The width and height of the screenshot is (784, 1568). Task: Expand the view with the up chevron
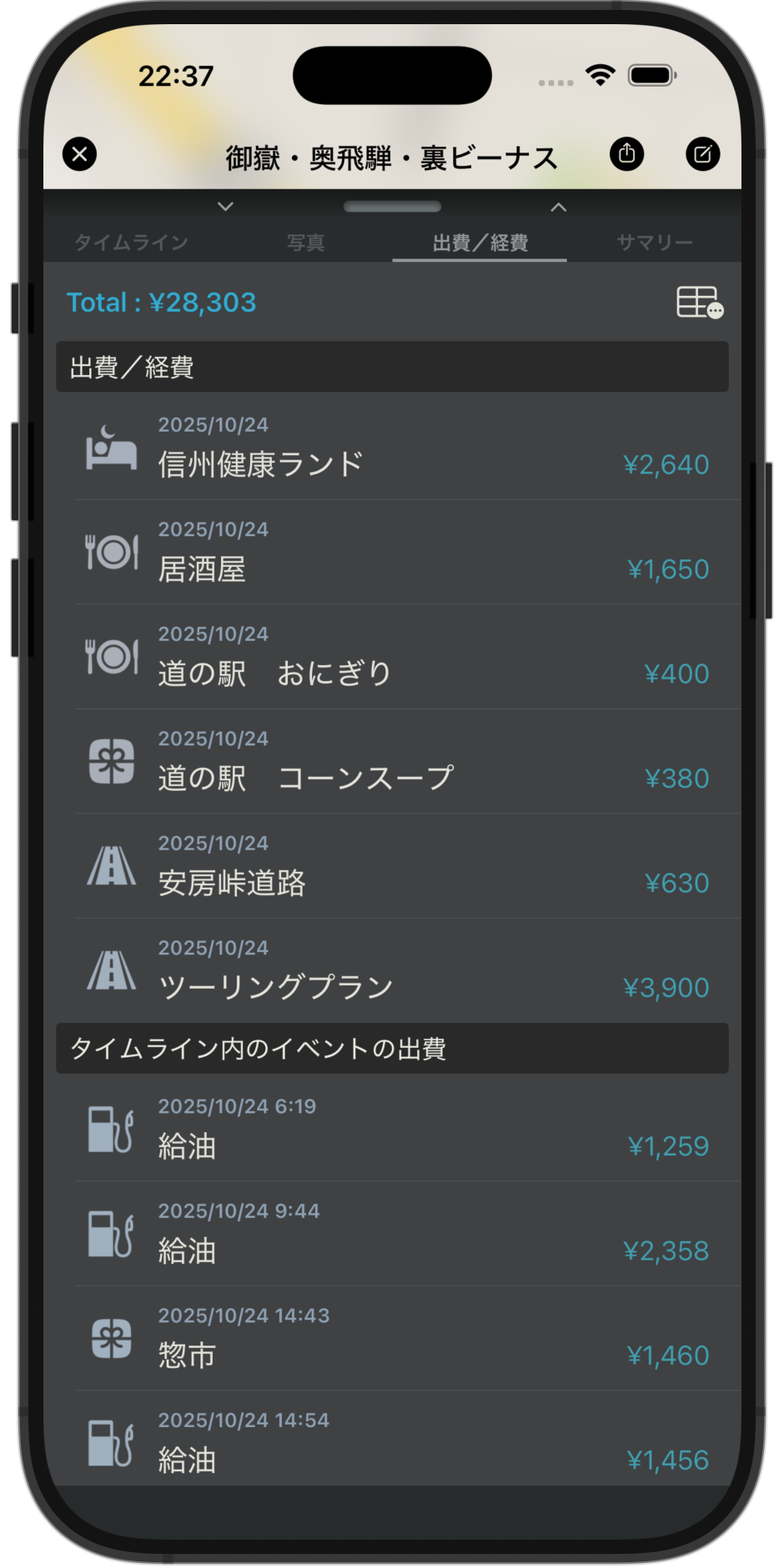point(559,206)
